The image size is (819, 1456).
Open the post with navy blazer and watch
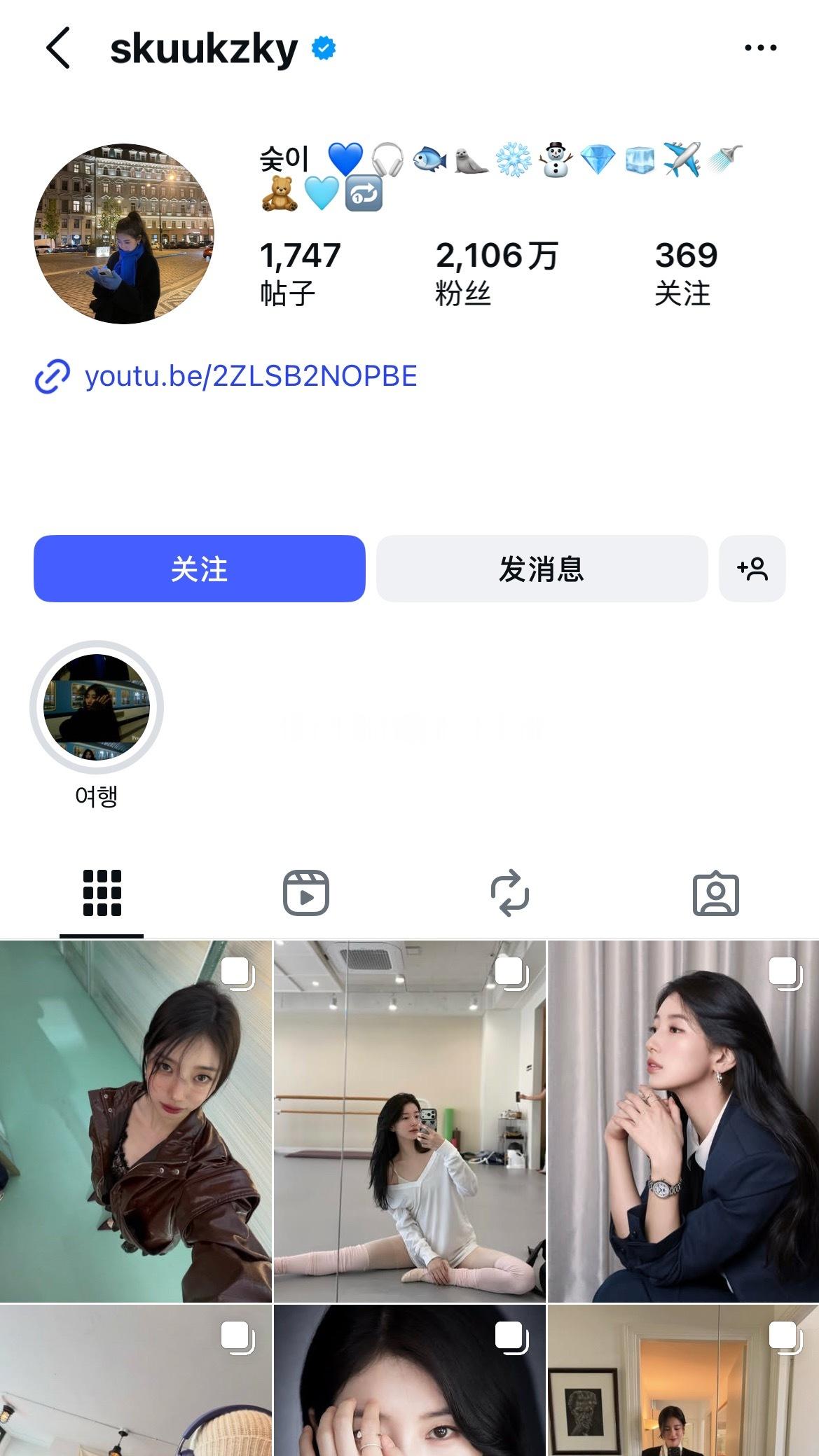click(683, 1121)
